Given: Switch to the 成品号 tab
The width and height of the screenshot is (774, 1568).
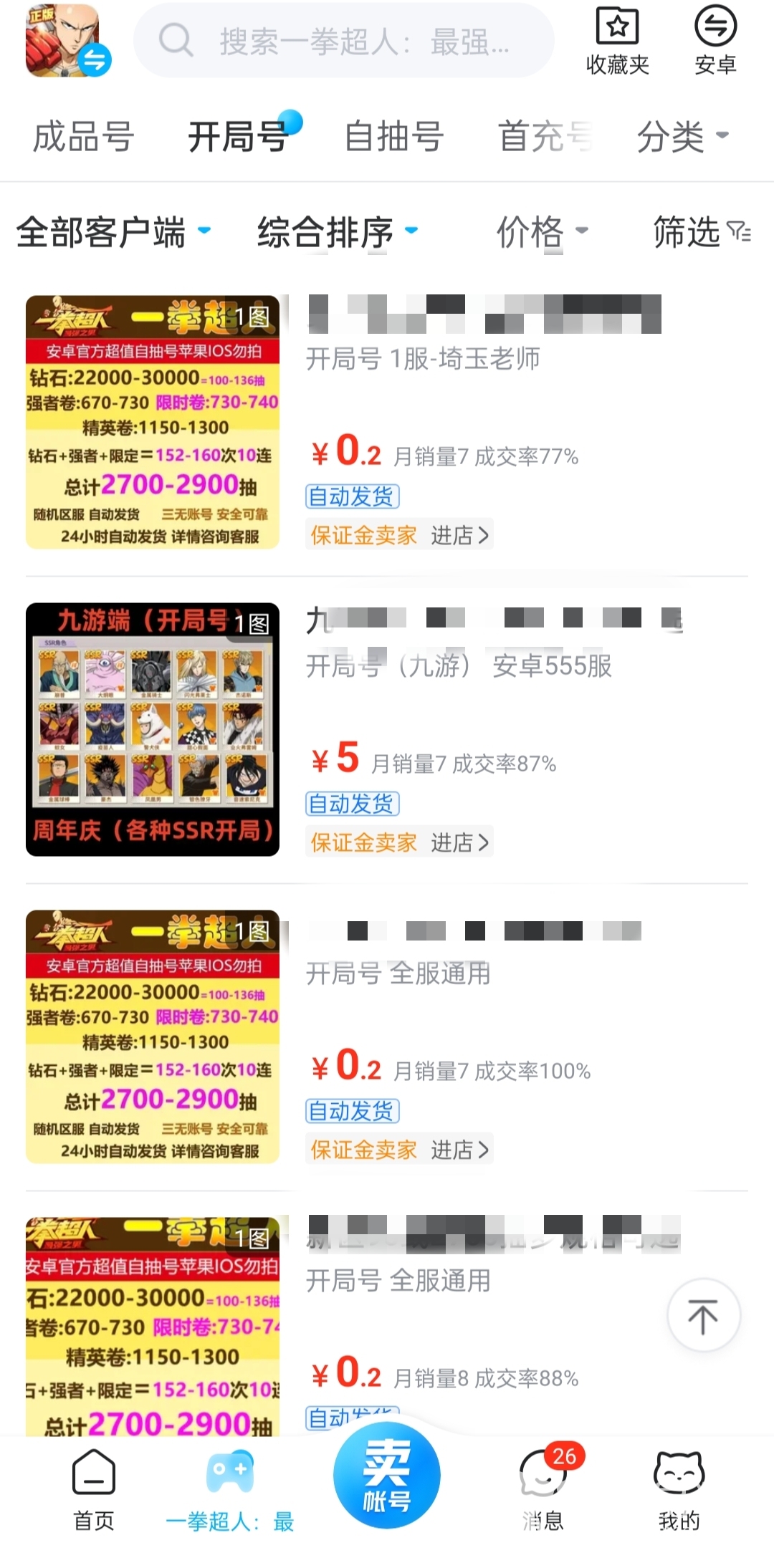Looking at the screenshot, I should tap(83, 136).
